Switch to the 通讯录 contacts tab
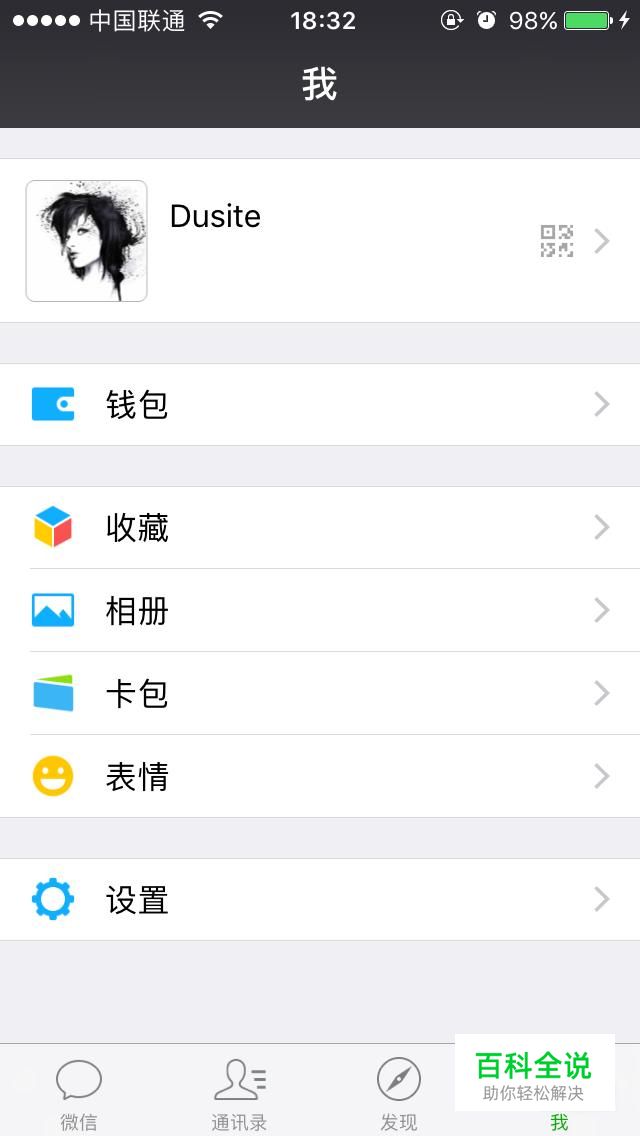 point(239,1092)
